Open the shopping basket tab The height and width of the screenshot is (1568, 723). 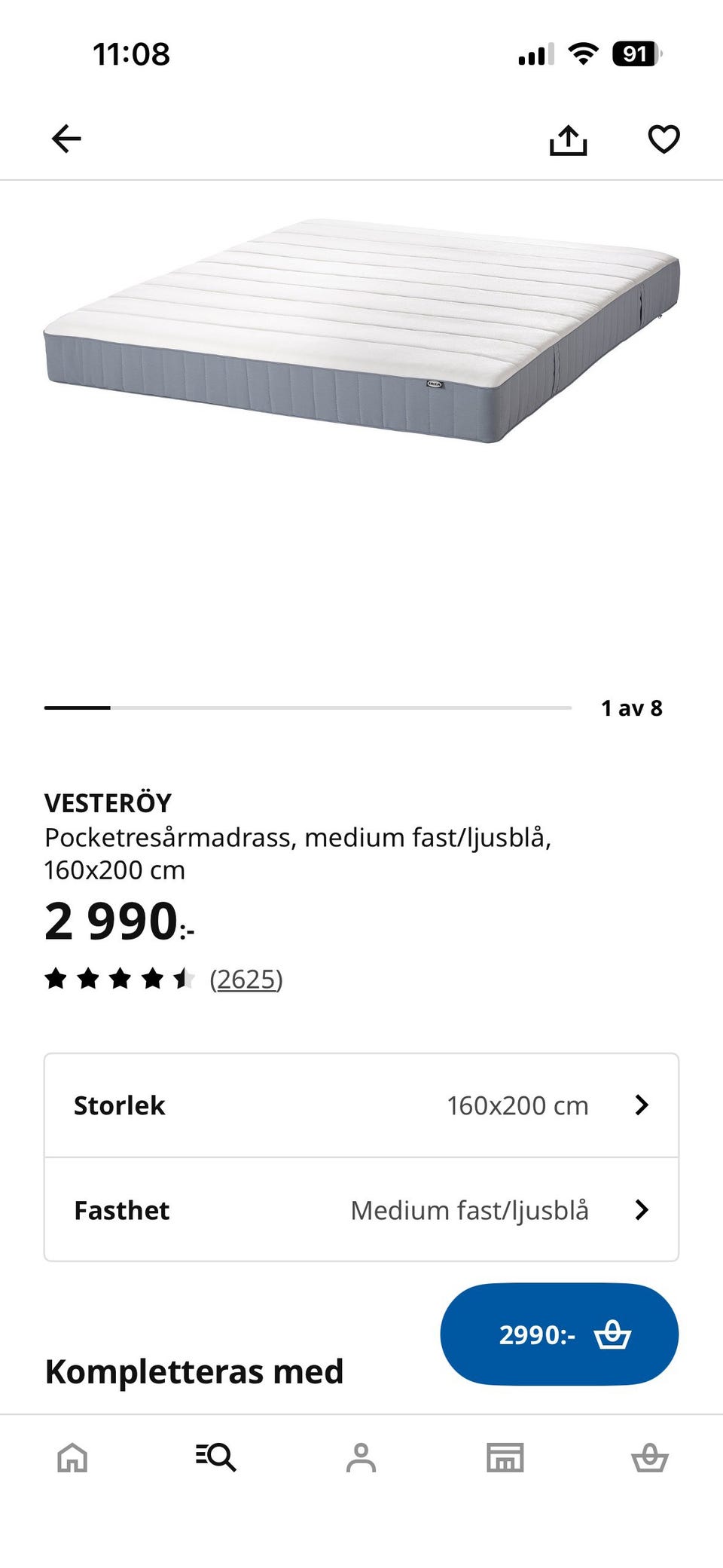(x=649, y=1457)
